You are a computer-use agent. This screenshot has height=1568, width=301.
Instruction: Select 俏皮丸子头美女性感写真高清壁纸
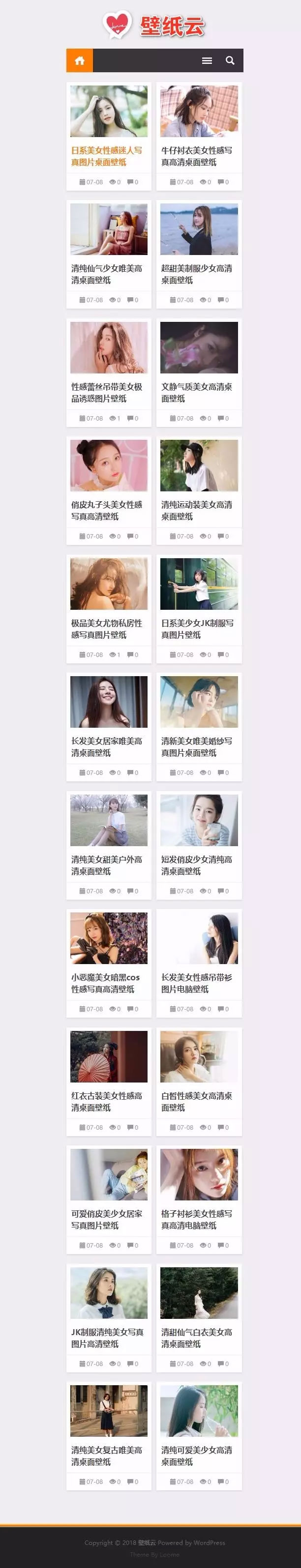(107, 511)
